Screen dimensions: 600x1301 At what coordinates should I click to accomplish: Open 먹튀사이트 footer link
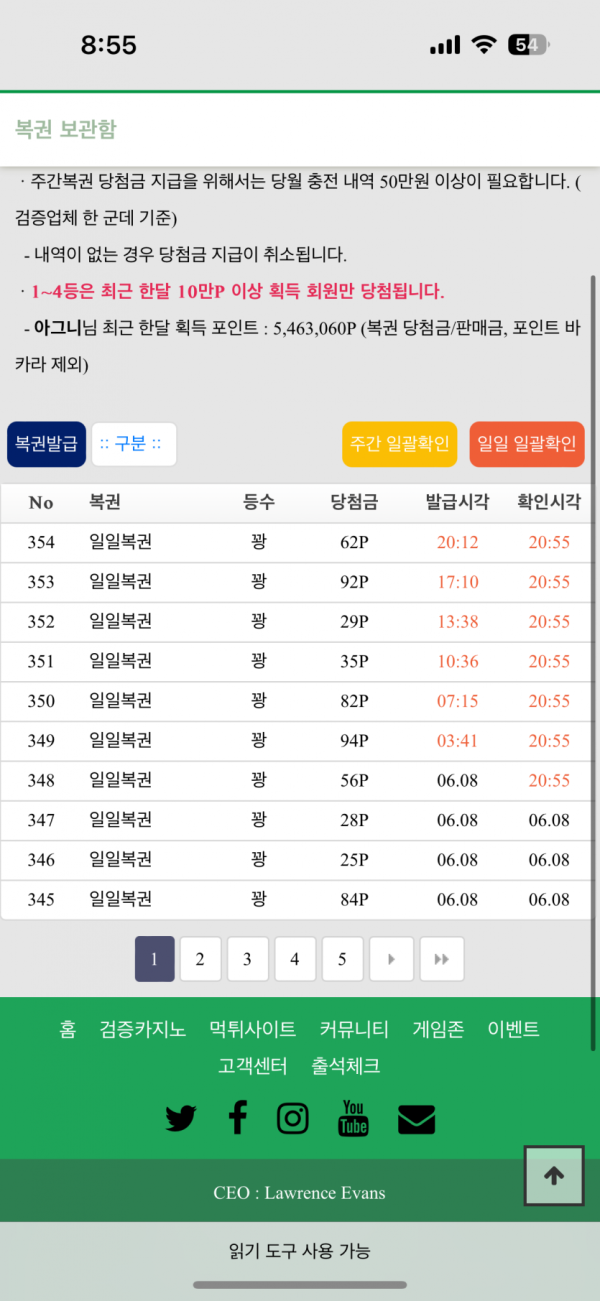click(252, 1029)
